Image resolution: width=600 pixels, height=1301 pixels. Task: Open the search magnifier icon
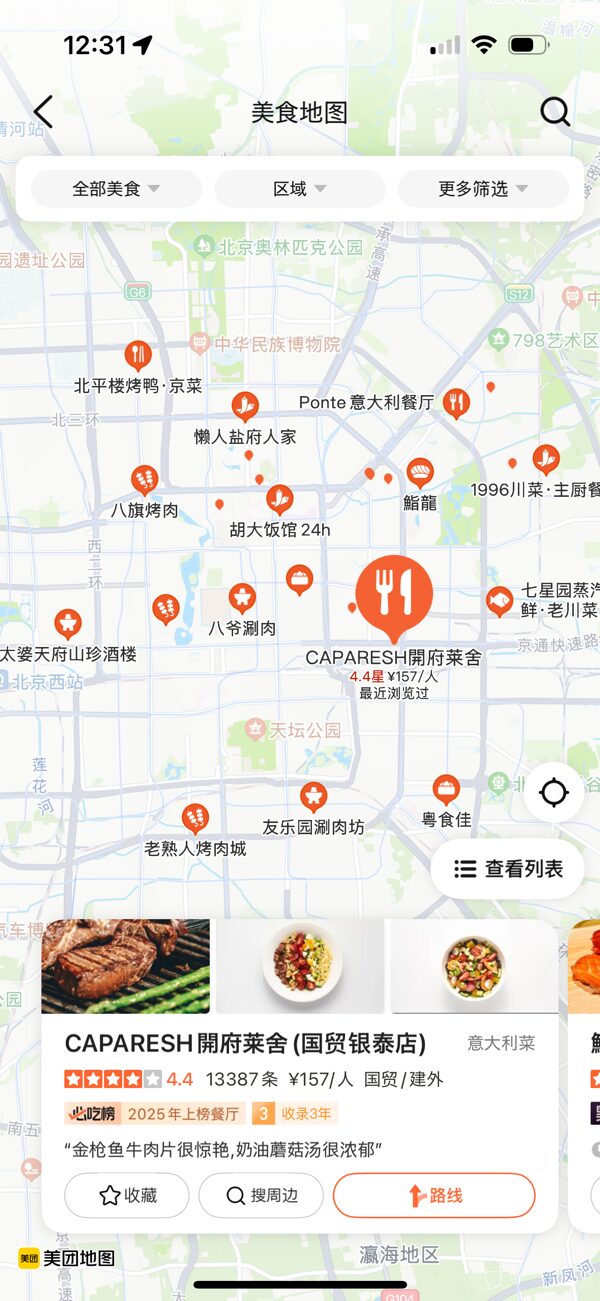click(555, 112)
